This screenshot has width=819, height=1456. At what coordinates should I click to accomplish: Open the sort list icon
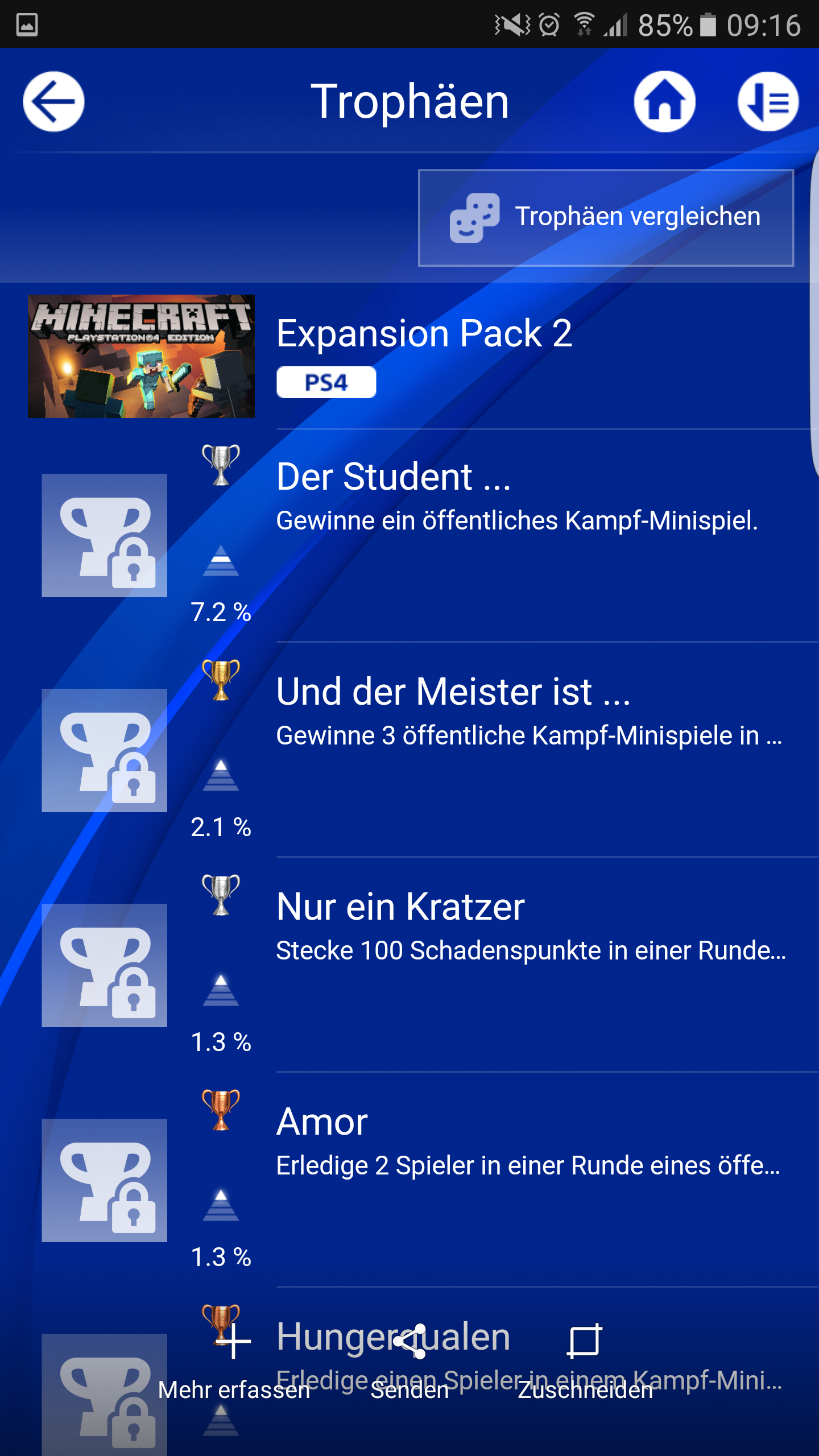coord(768,102)
